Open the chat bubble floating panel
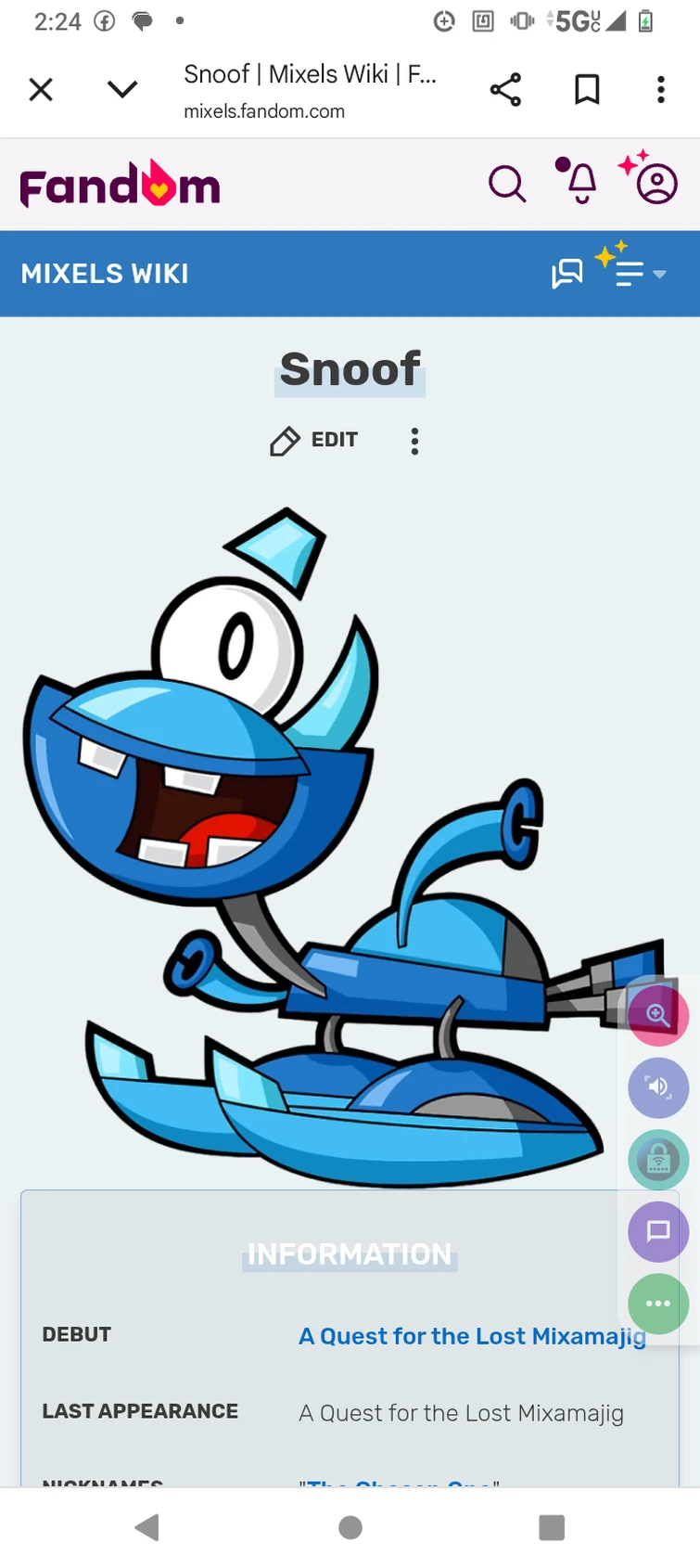This screenshot has height=1568, width=700. point(657,1232)
